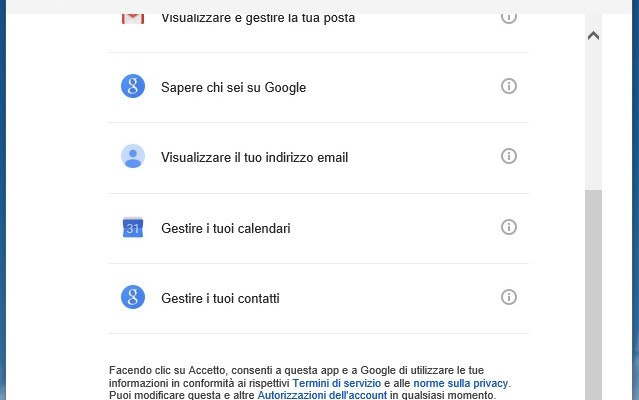Open info for Visualizzare e gestire la tua posta
Viewport: 639px width, 400px height.
coord(508,17)
